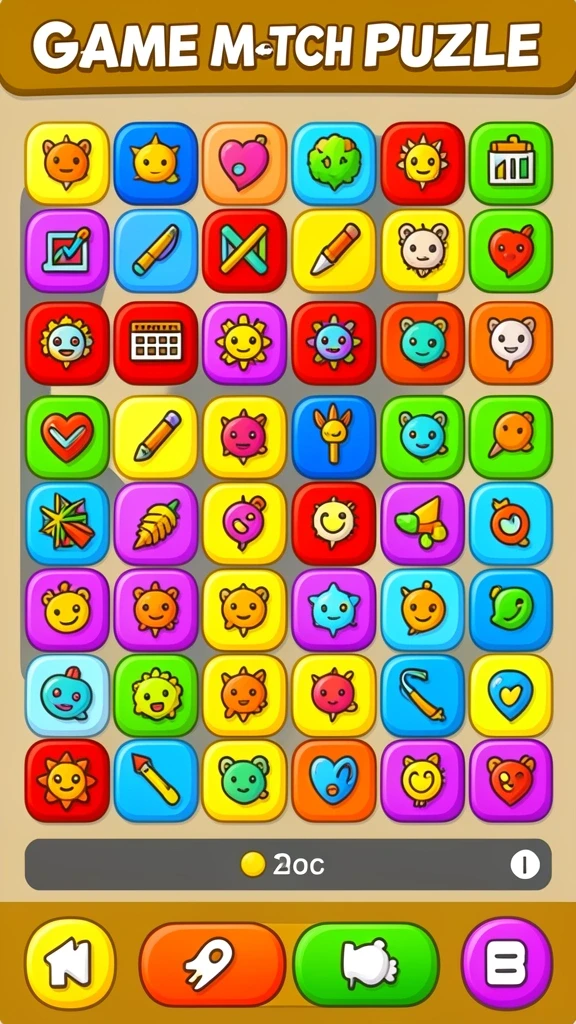Image resolution: width=576 pixels, height=1024 pixels.
Task: Activate the orange rocket booster button
Action: (212, 964)
